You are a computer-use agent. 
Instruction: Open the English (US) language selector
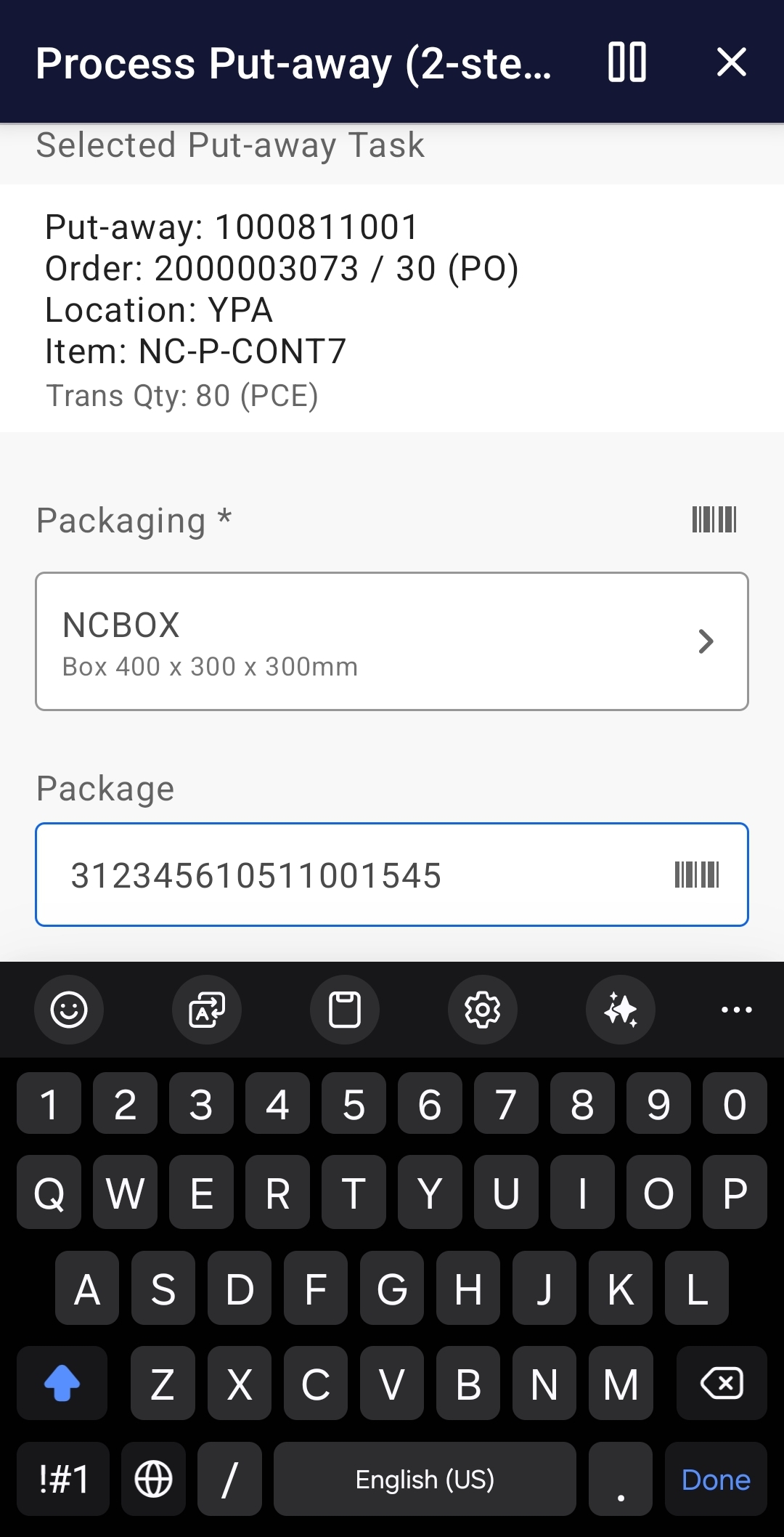pyautogui.click(x=425, y=1479)
